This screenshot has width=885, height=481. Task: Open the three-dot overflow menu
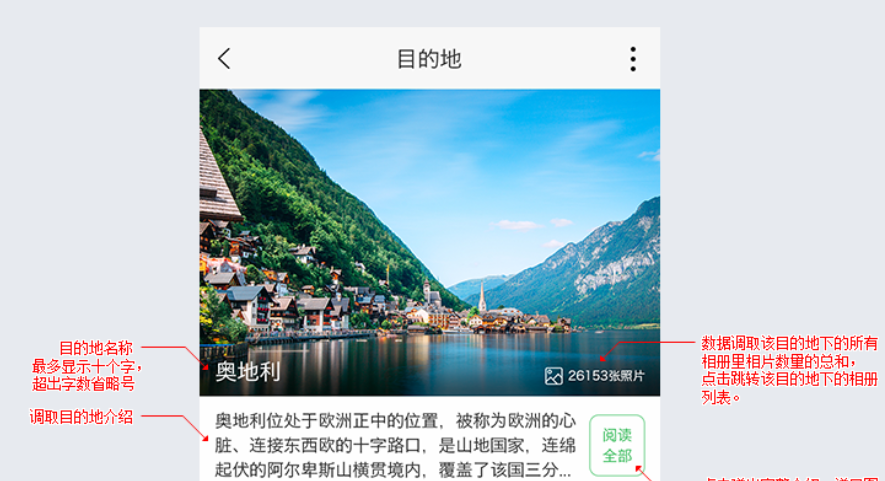633,59
